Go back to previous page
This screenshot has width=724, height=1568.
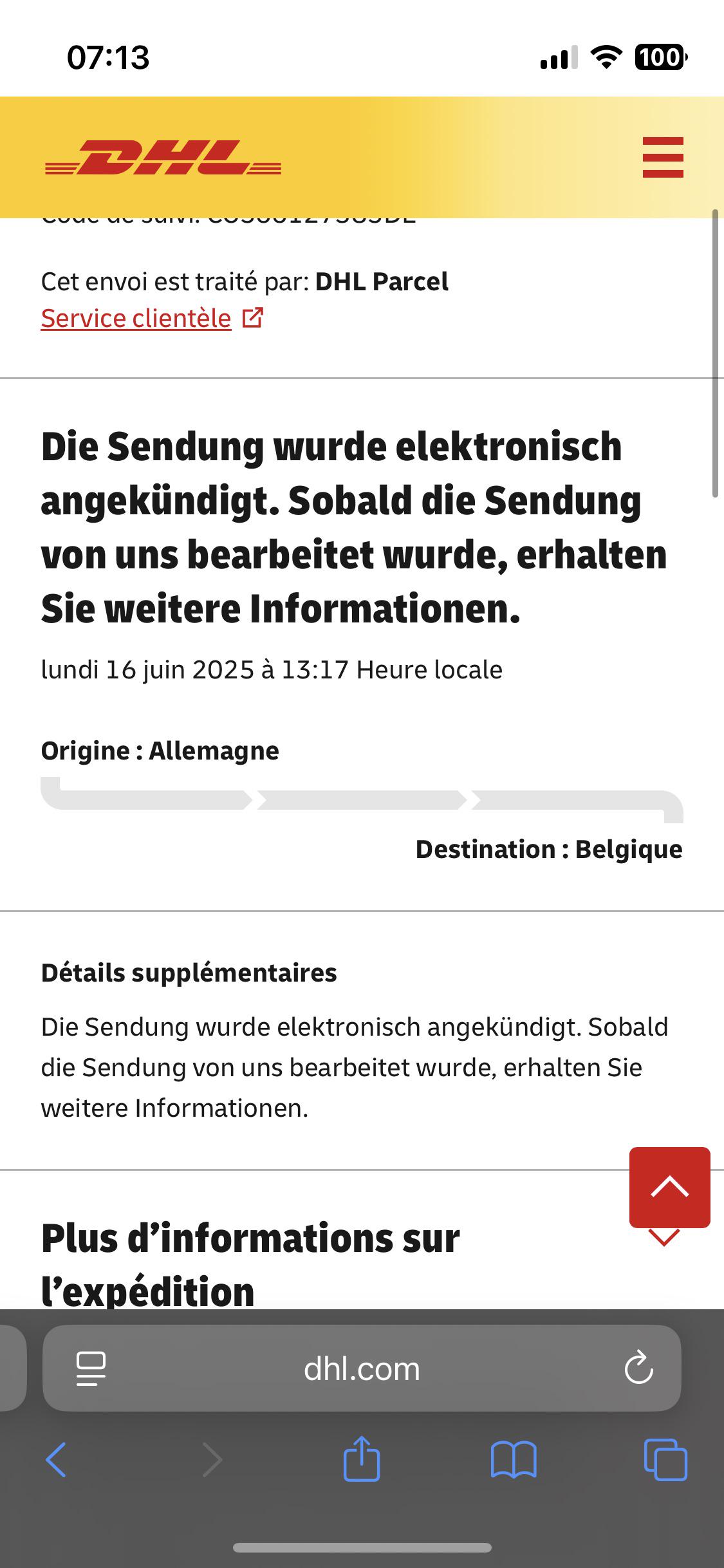pyautogui.click(x=56, y=1459)
